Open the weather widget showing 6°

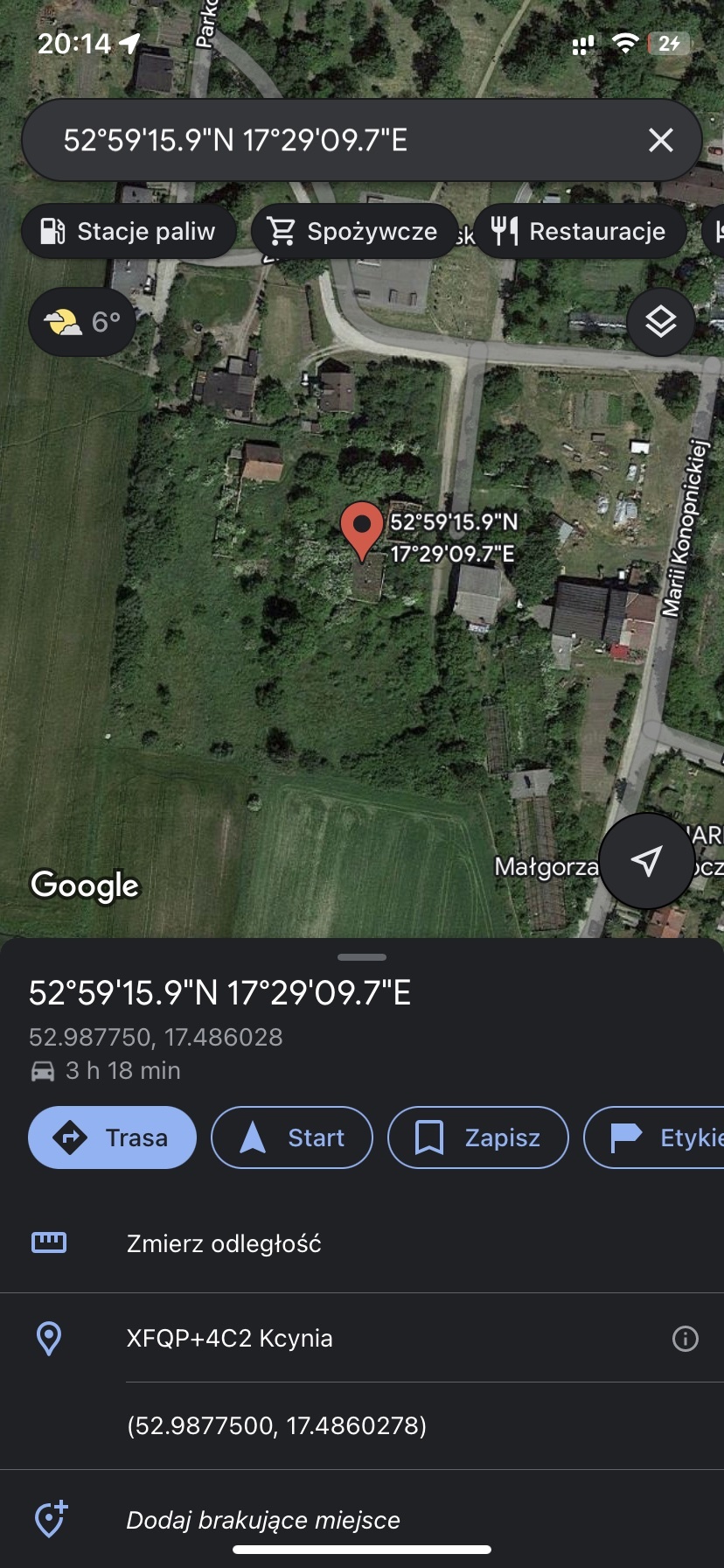[x=82, y=322]
